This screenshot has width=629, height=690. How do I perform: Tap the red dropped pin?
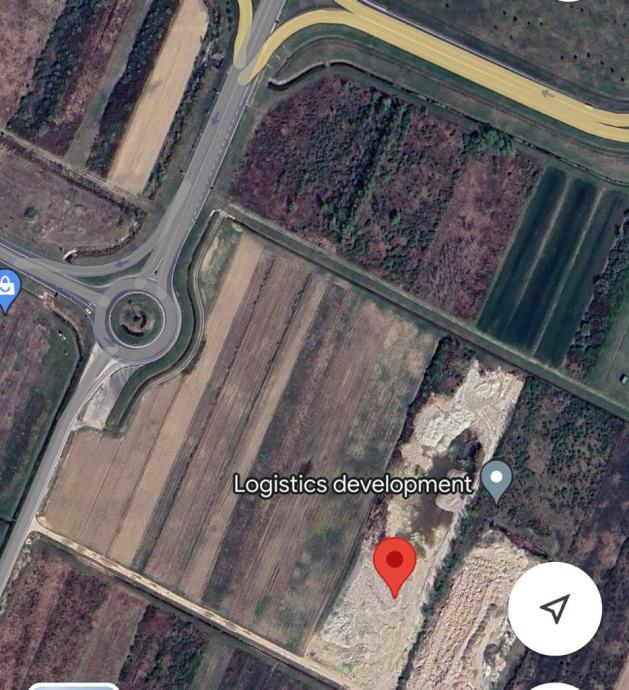(x=395, y=563)
